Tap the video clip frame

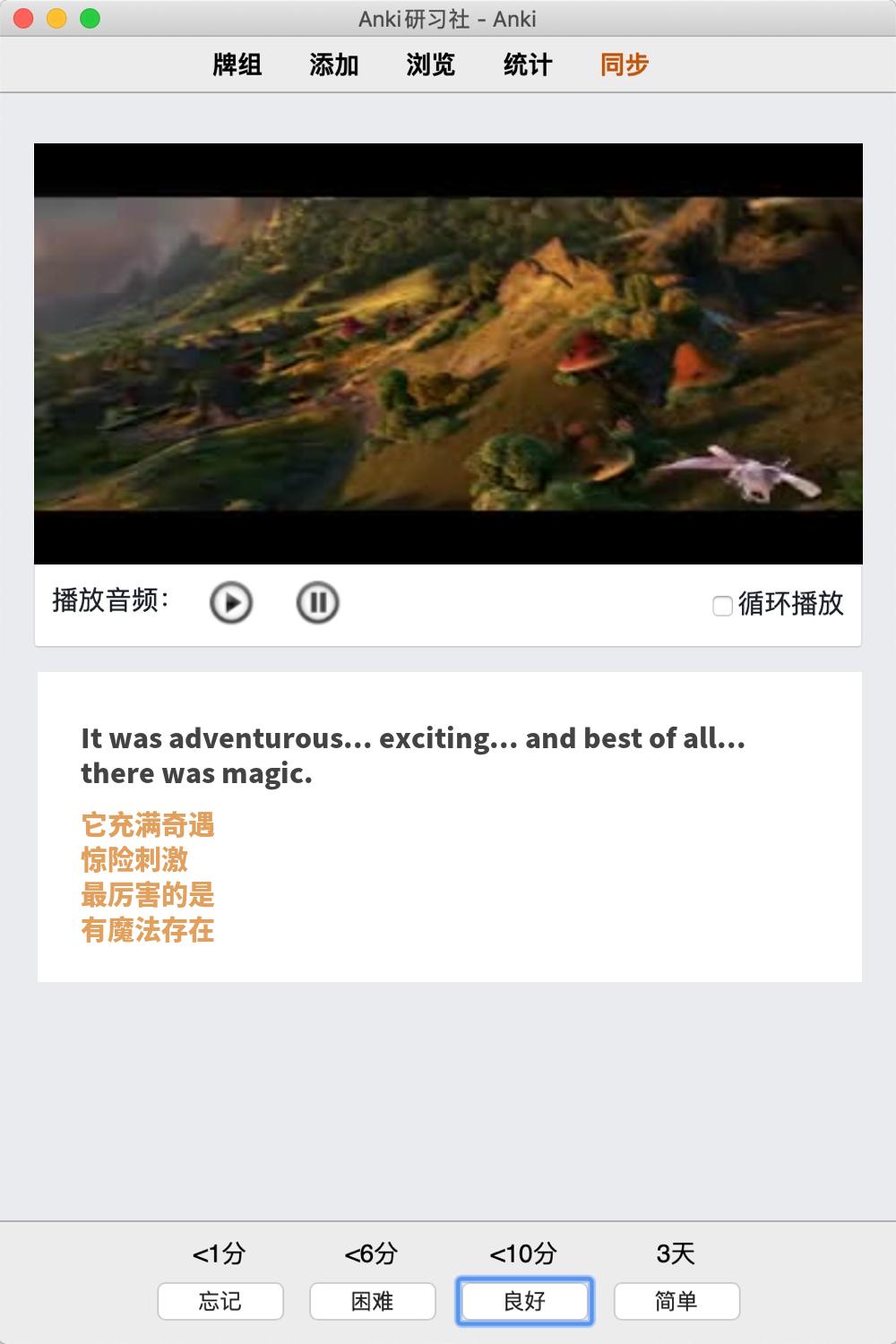(448, 353)
